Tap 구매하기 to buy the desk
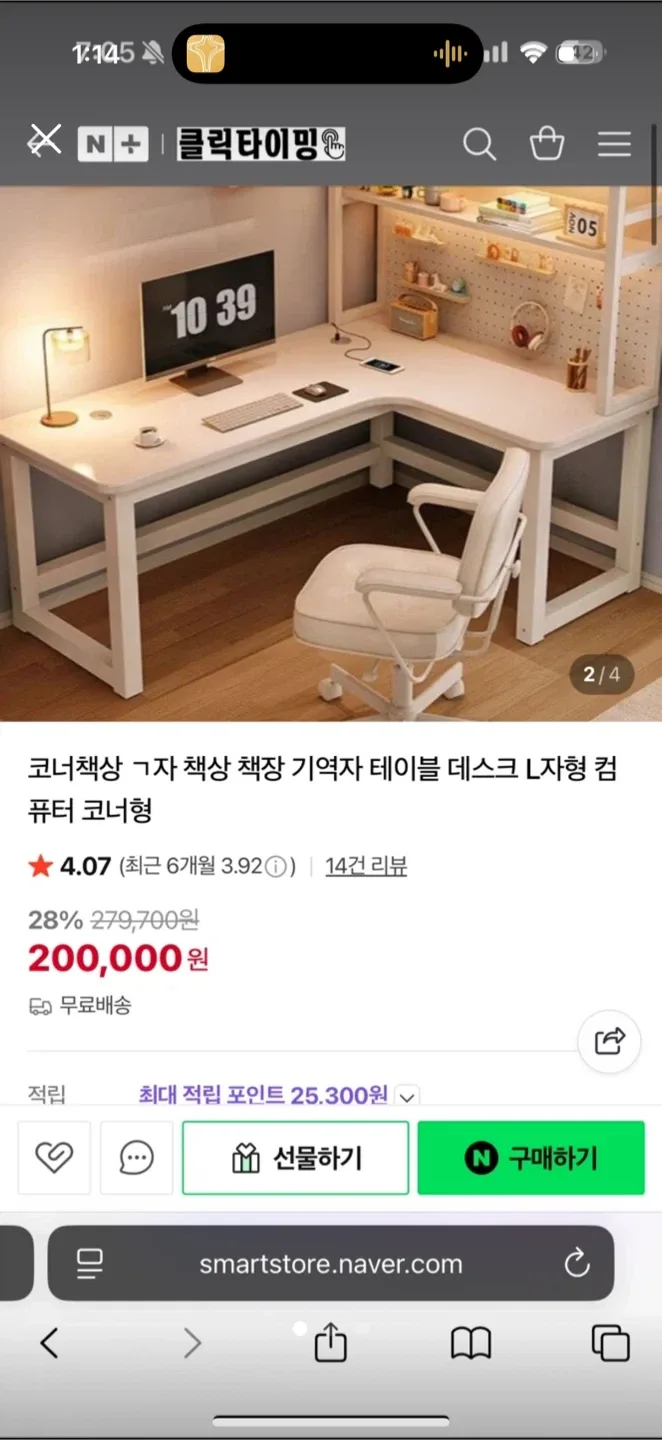 [531, 1158]
